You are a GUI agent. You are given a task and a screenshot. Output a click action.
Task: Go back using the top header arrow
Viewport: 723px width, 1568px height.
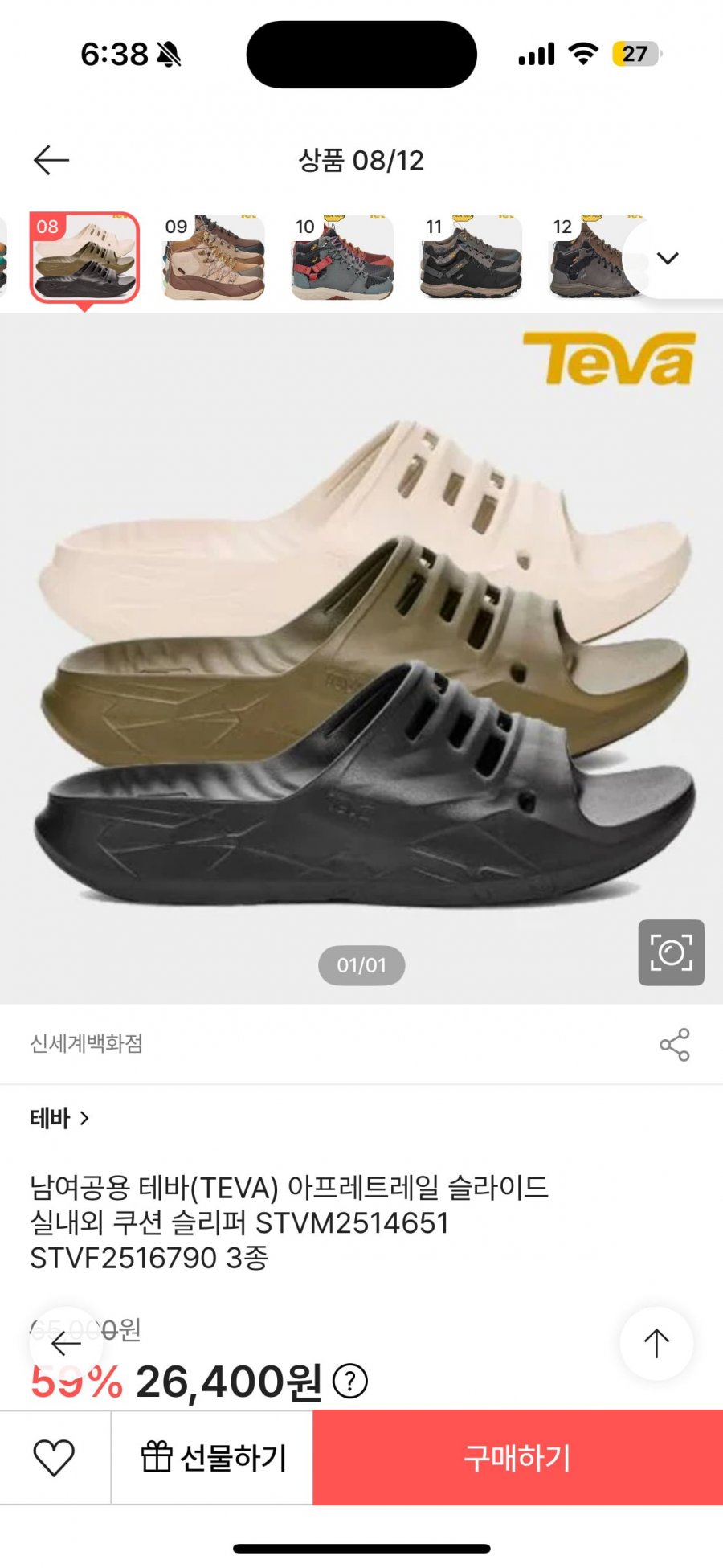click(x=51, y=160)
